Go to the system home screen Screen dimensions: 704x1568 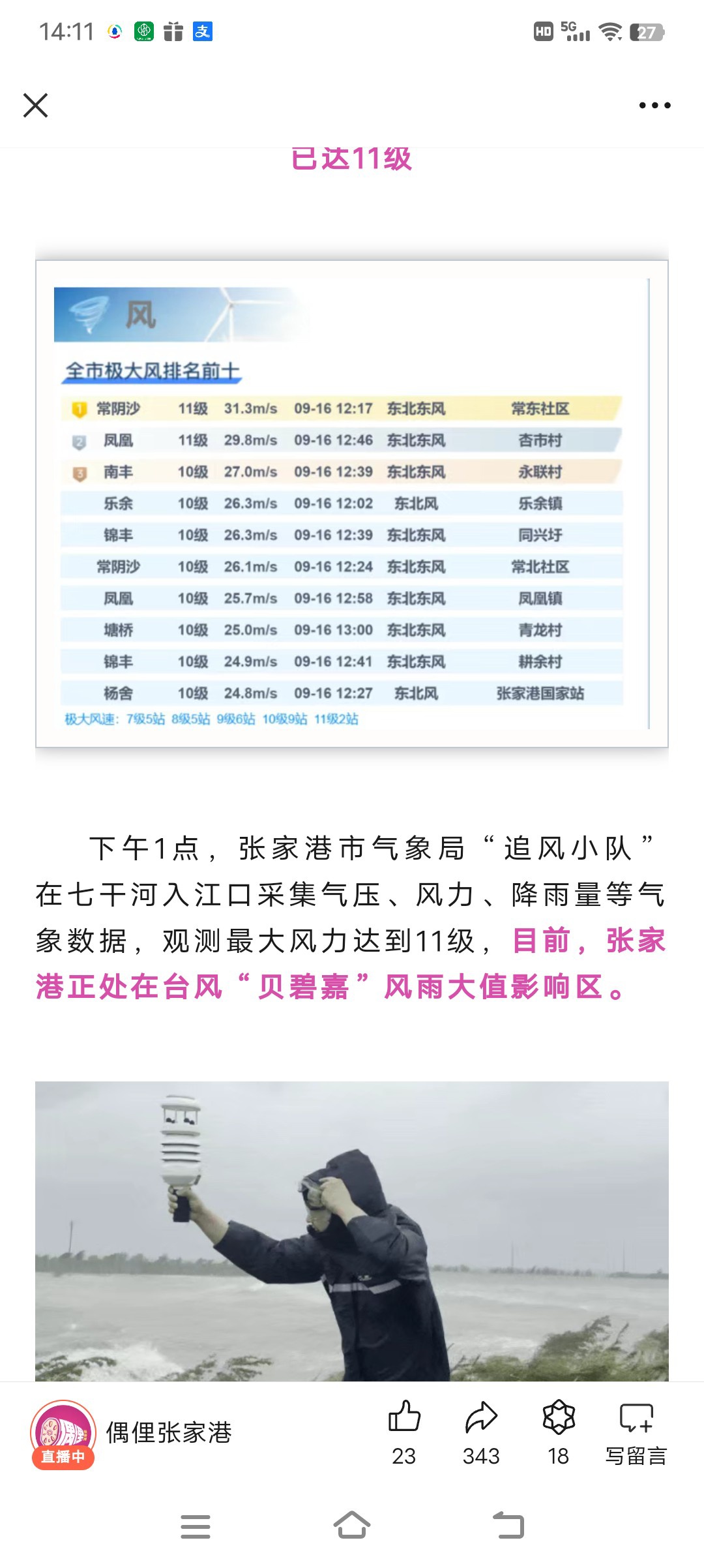click(352, 1526)
